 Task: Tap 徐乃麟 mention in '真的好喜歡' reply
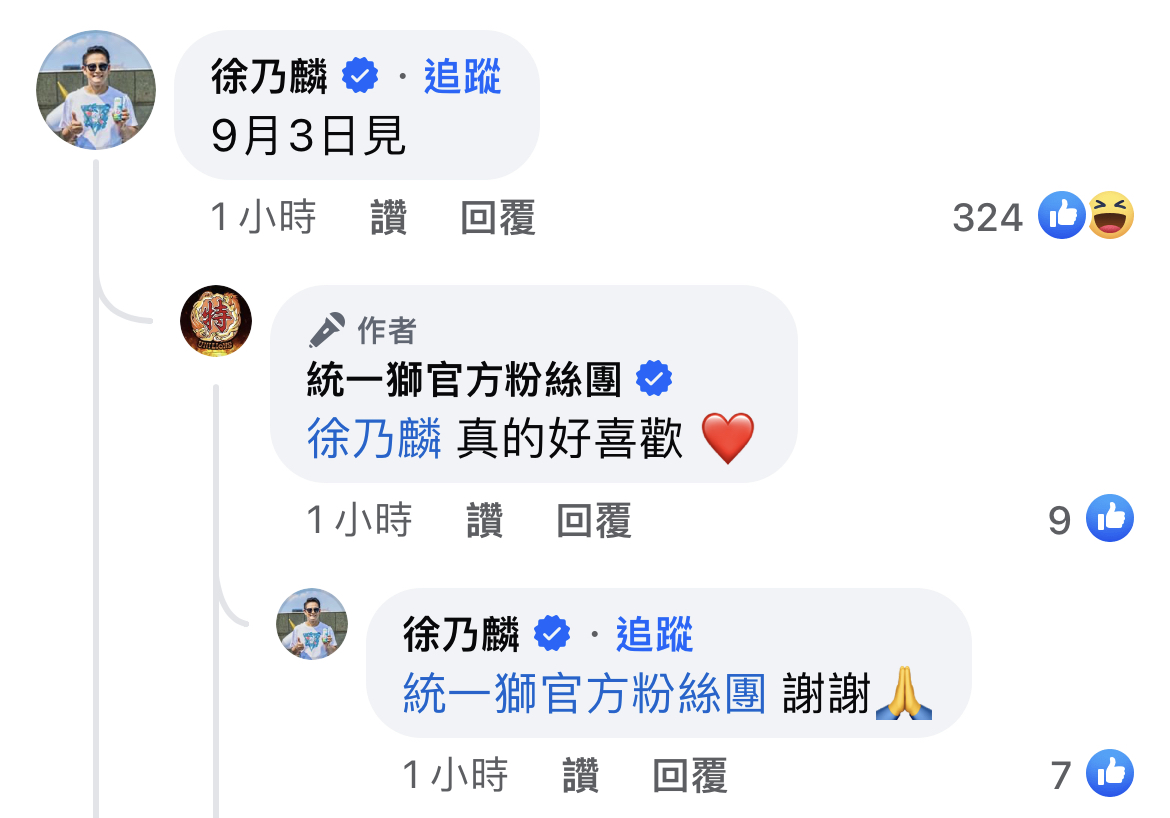[x=374, y=440]
